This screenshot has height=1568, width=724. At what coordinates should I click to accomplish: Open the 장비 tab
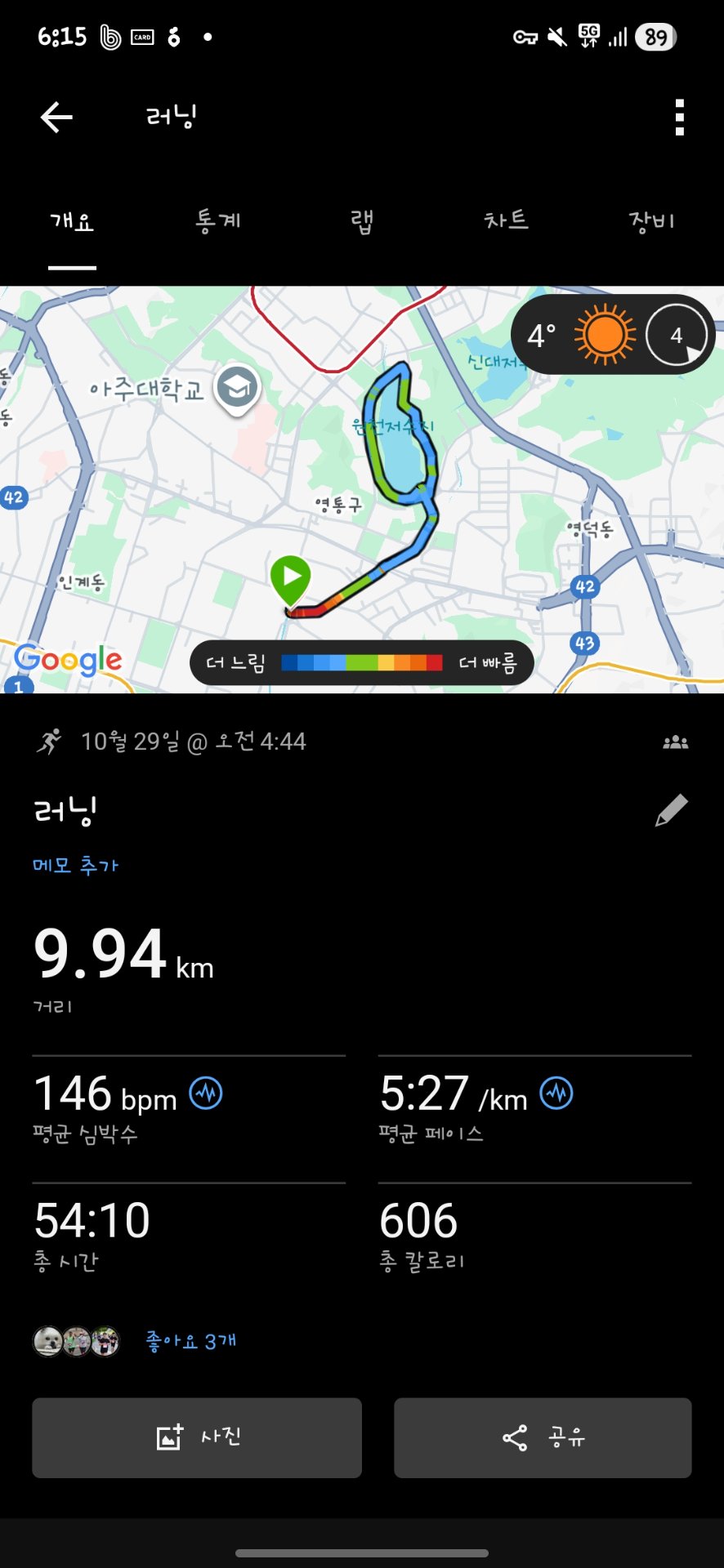tap(651, 220)
